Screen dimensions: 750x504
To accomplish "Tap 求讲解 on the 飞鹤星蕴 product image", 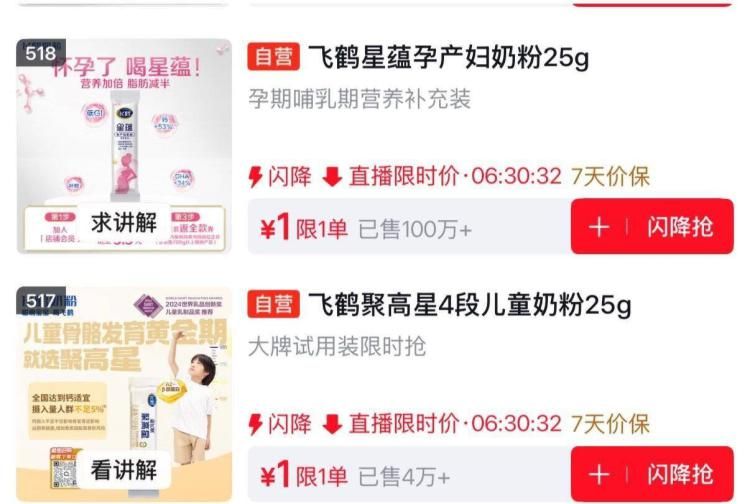I will pyautogui.click(x=124, y=223).
